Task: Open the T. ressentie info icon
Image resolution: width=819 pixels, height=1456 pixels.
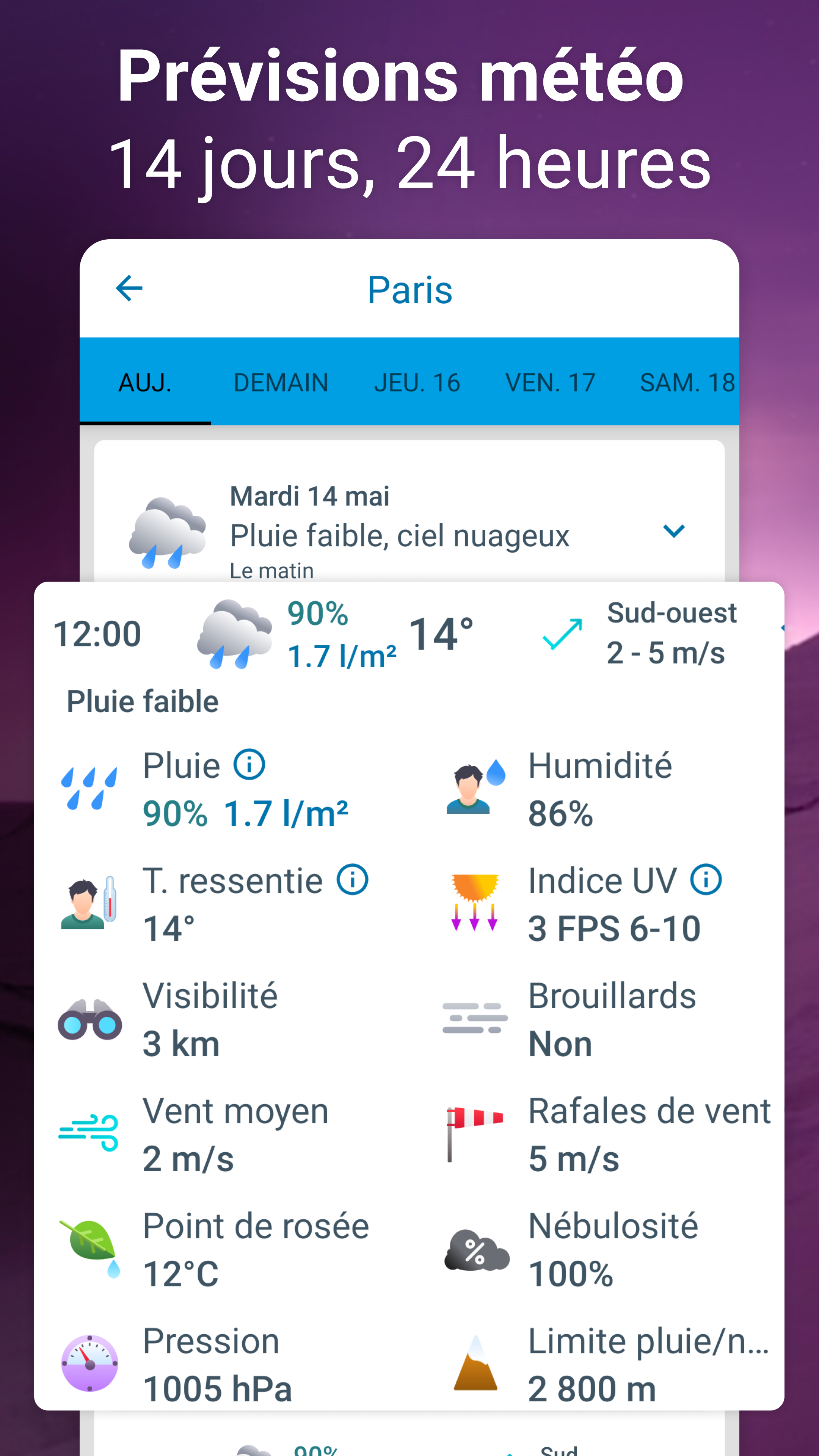Action: (x=353, y=880)
